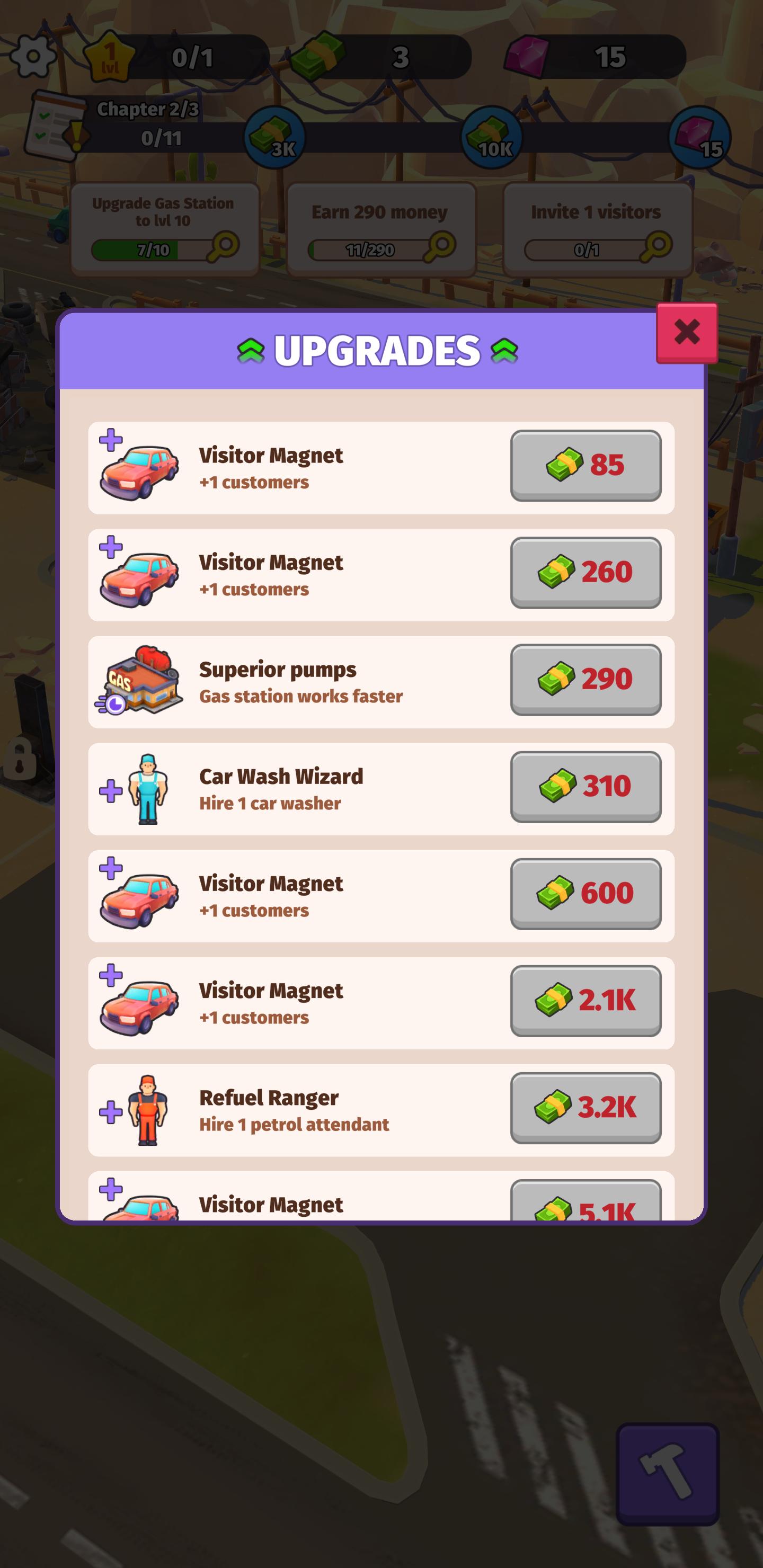Open the hammer build button
The width and height of the screenshot is (763, 1568).
(x=668, y=1473)
